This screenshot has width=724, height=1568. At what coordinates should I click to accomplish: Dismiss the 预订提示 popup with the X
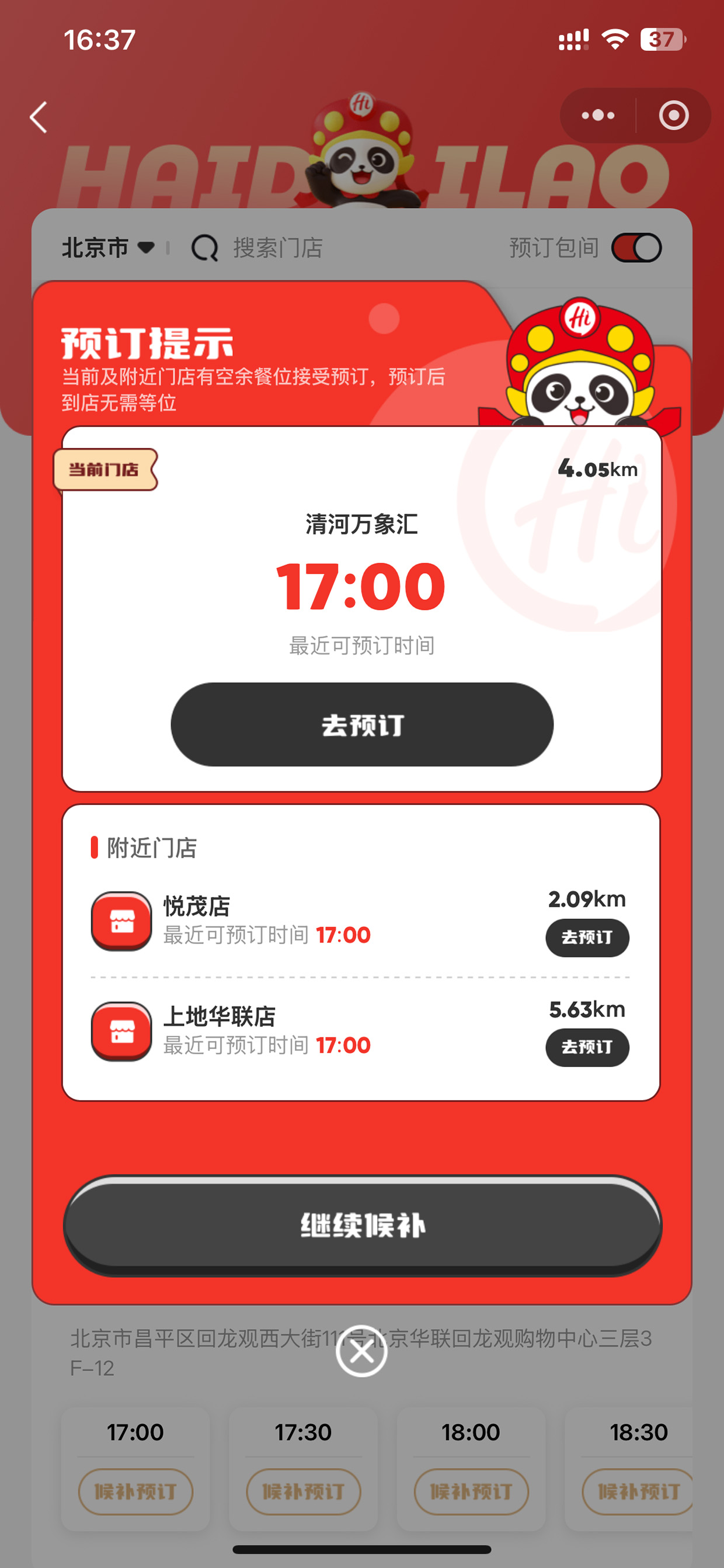coord(361,1351)
